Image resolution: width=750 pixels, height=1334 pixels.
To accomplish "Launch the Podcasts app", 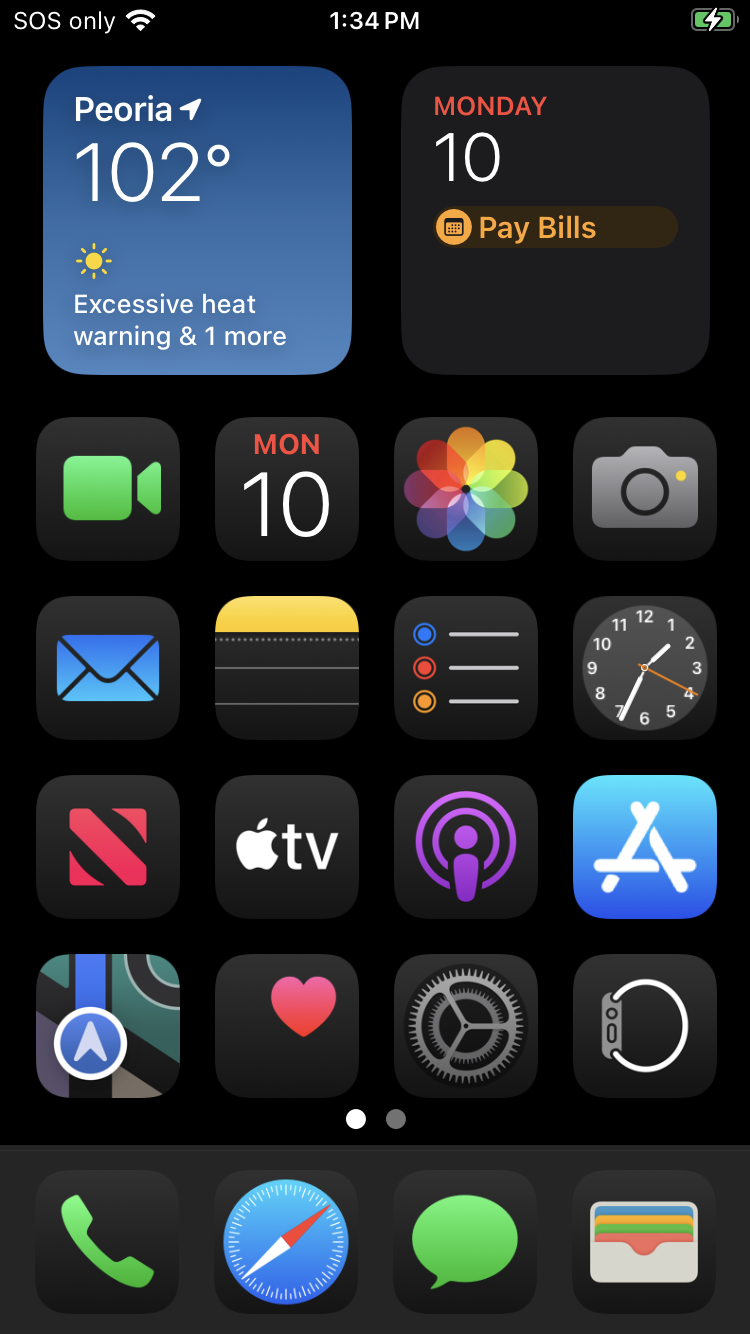I will click(x=466, y=846).
